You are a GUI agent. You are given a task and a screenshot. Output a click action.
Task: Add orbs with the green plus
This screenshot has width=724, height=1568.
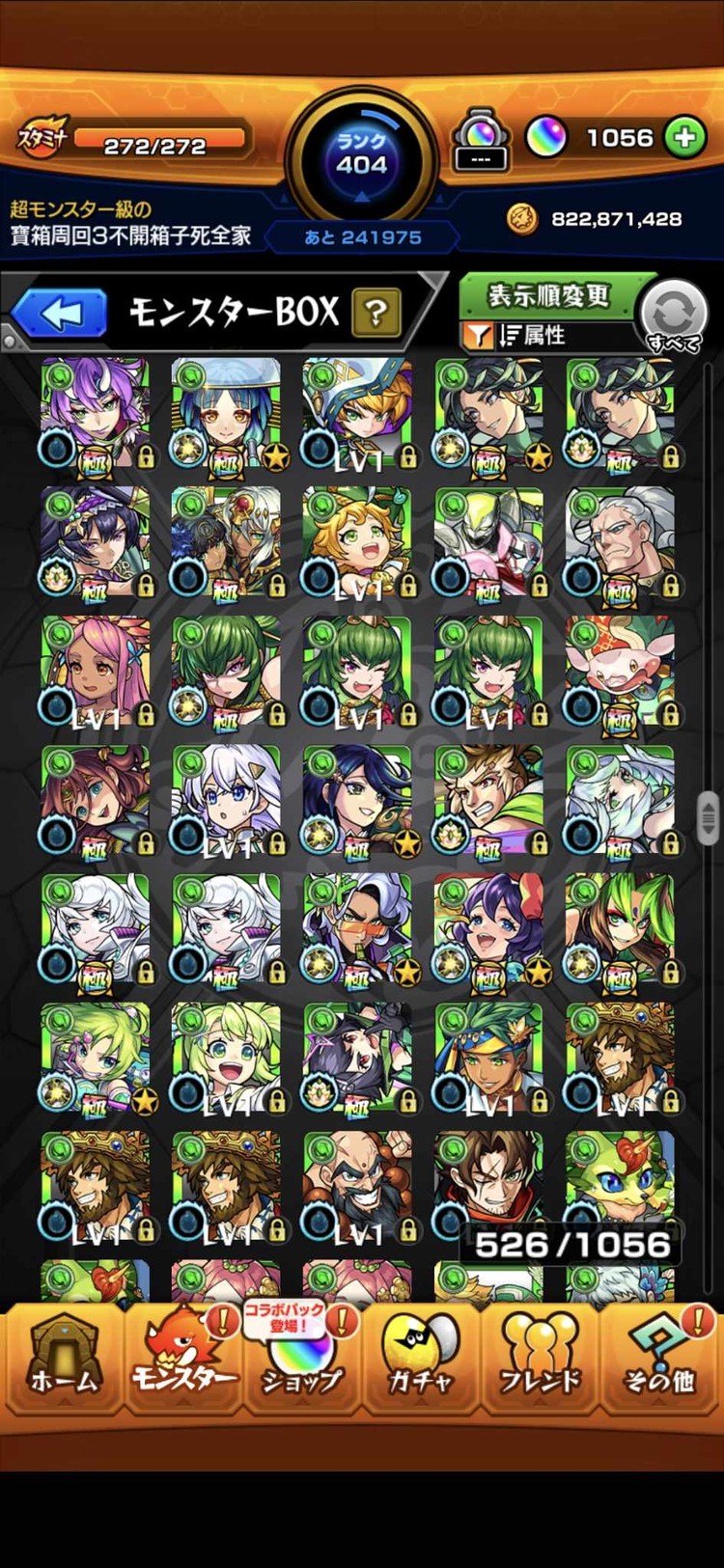684,138
